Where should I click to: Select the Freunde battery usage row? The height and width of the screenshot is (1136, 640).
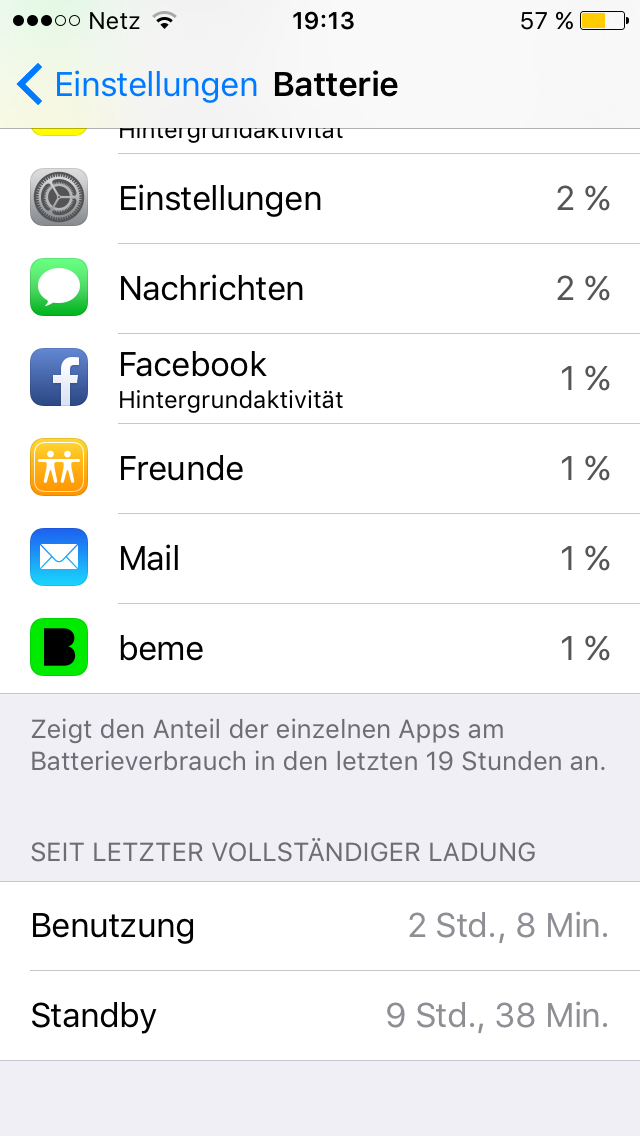click(320, 468)
